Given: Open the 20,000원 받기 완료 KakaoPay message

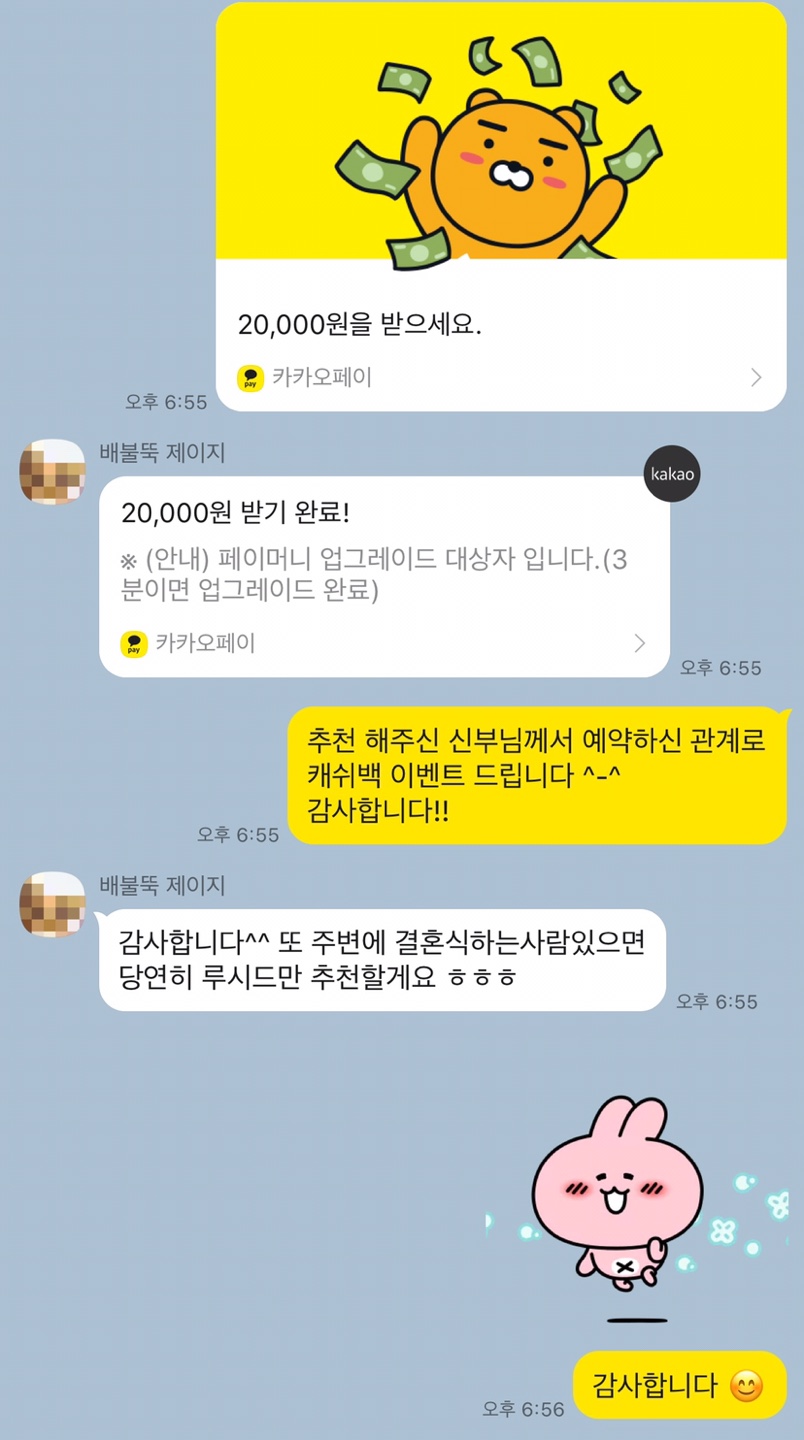Looking at the screenshot, I should coord(384,577).
